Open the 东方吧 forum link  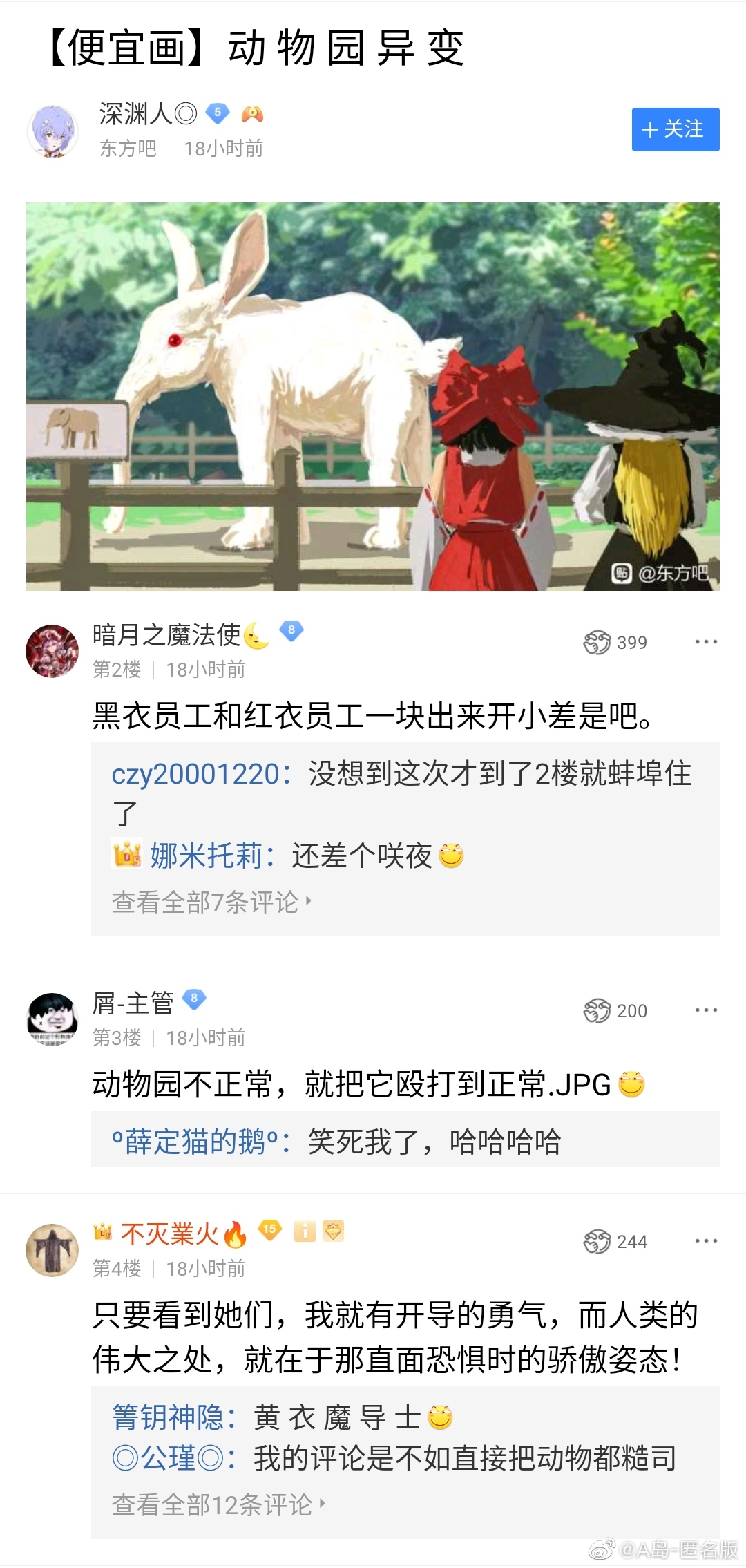(128, 149)
